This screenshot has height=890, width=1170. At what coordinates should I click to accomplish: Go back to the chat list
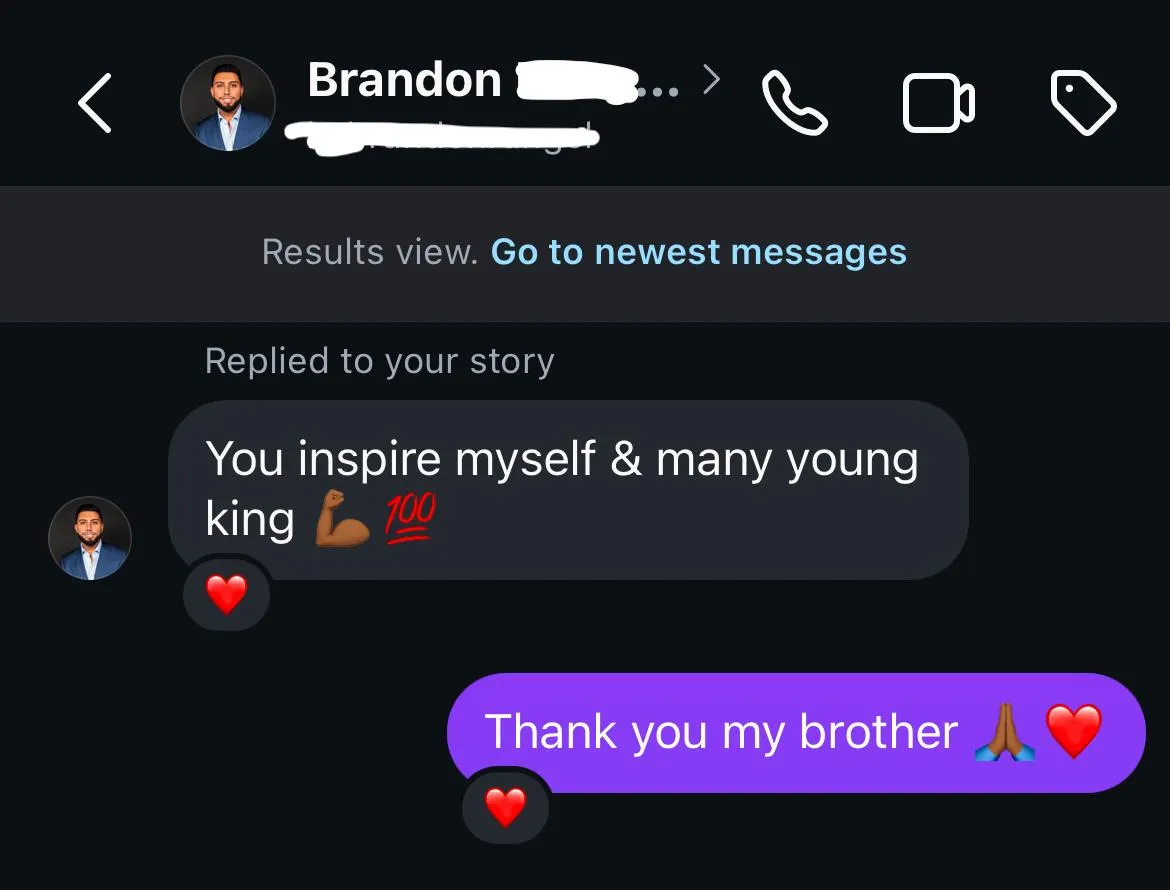(95, 103)
